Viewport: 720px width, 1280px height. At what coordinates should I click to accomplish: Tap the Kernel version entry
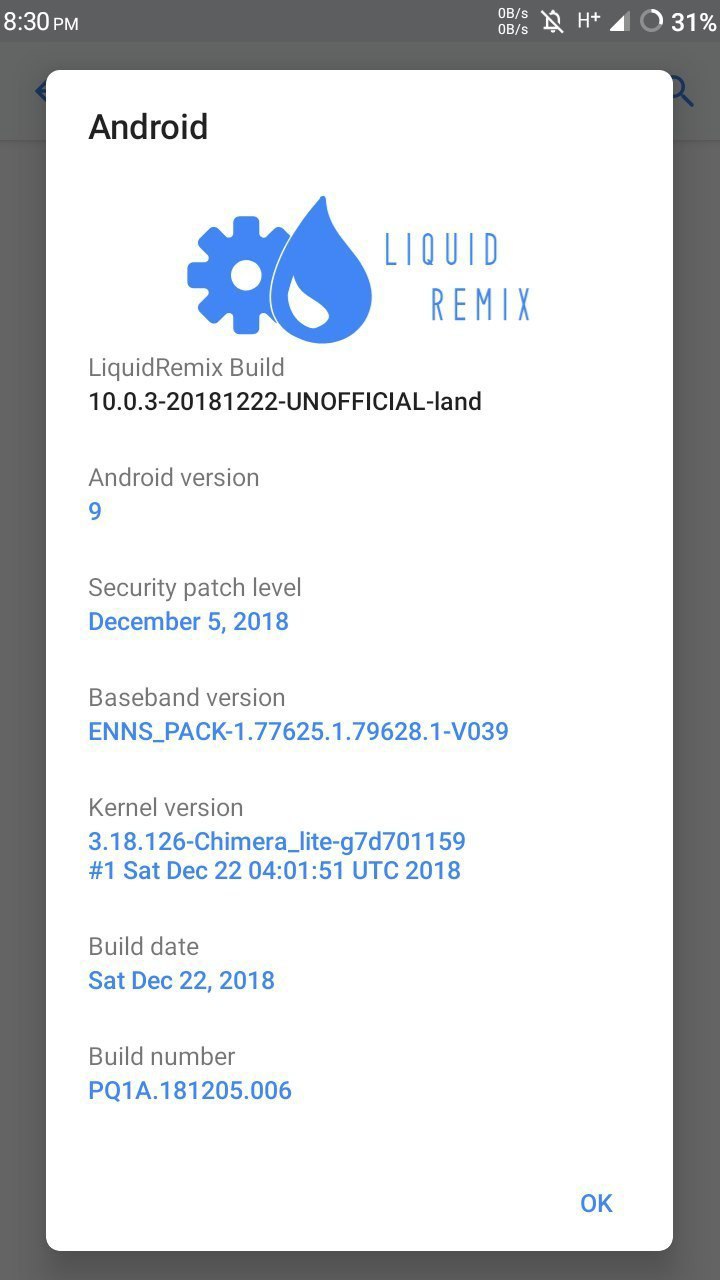coord(359,838)
